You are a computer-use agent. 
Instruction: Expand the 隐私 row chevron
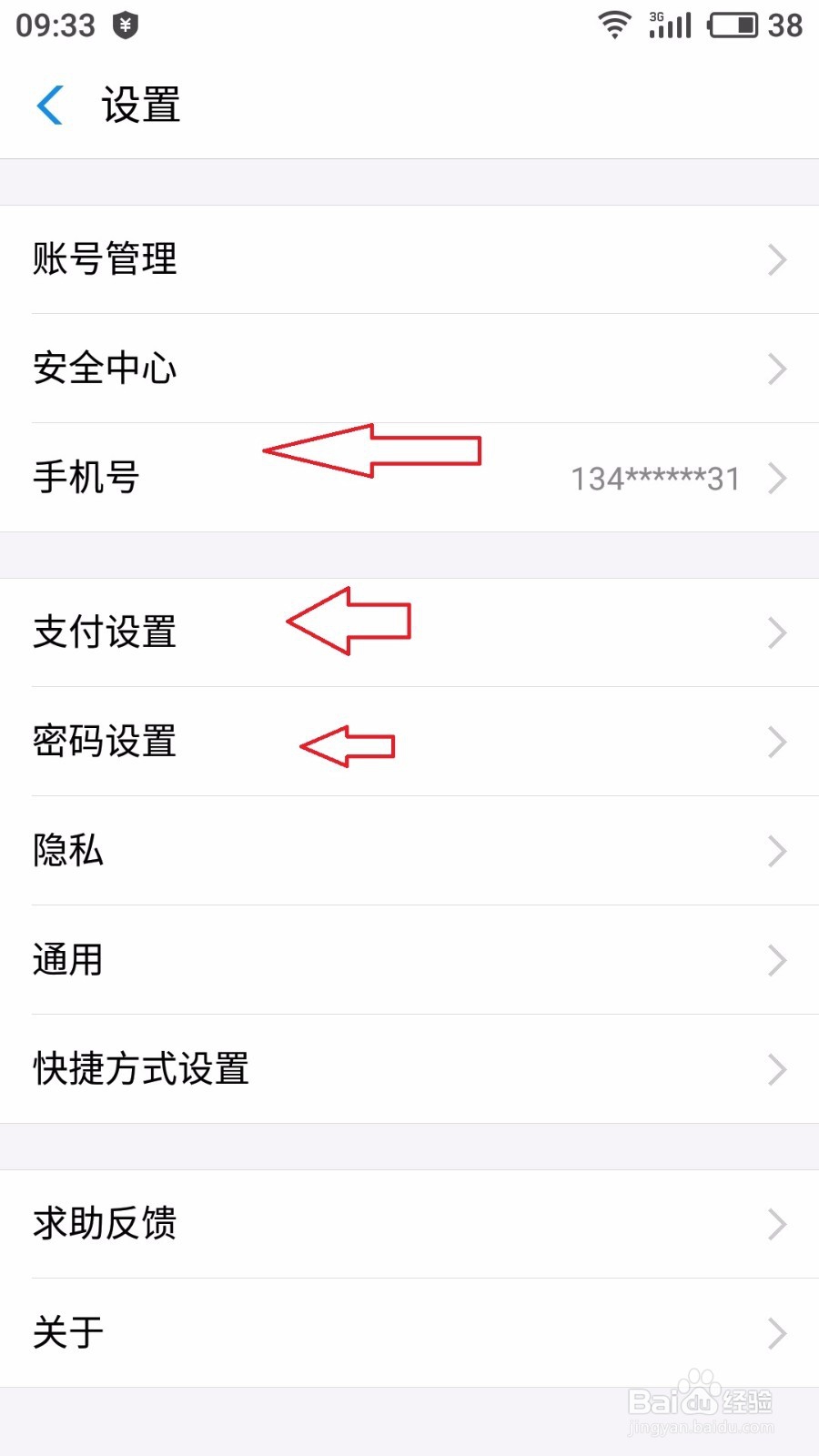[x=777, y=851]
